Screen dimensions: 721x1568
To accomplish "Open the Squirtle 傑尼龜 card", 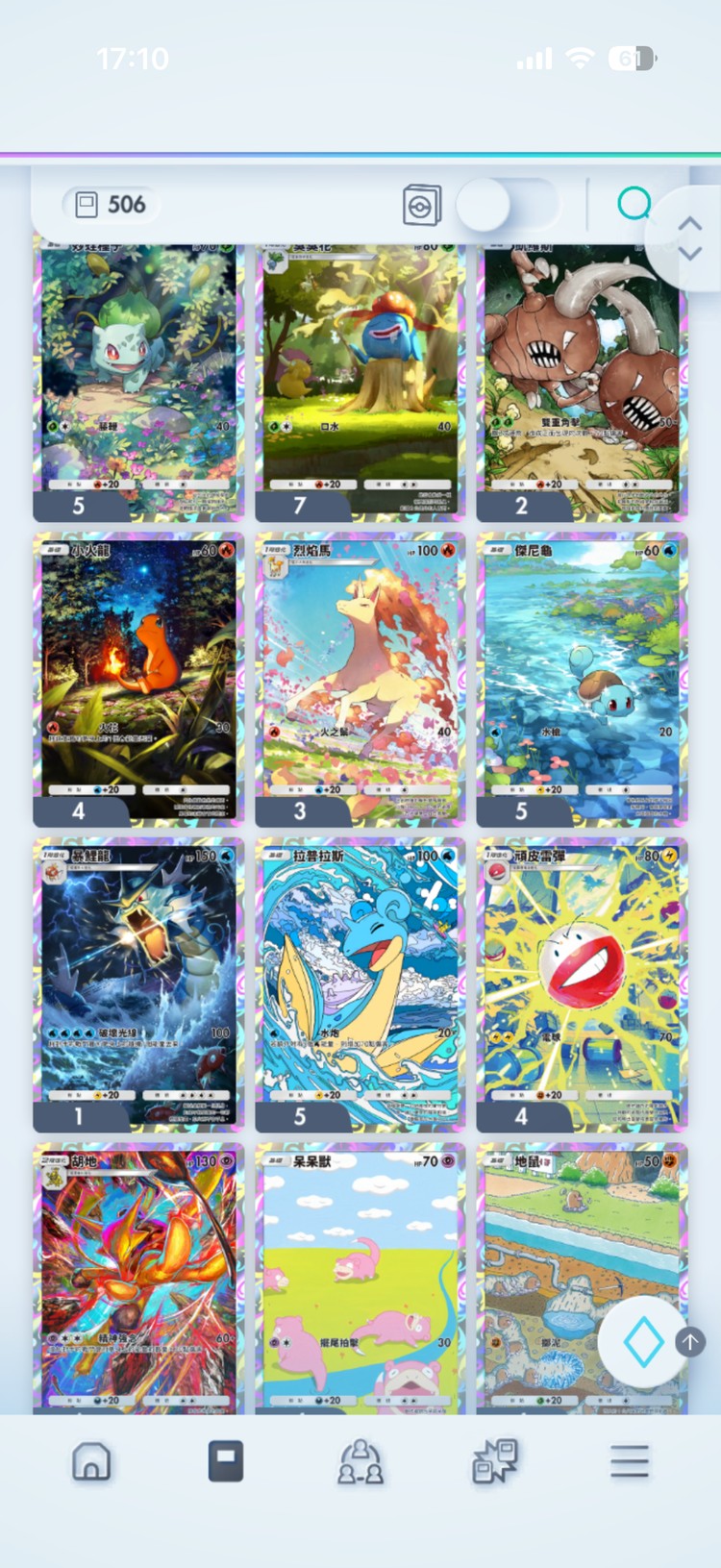I will click(582, 679).
